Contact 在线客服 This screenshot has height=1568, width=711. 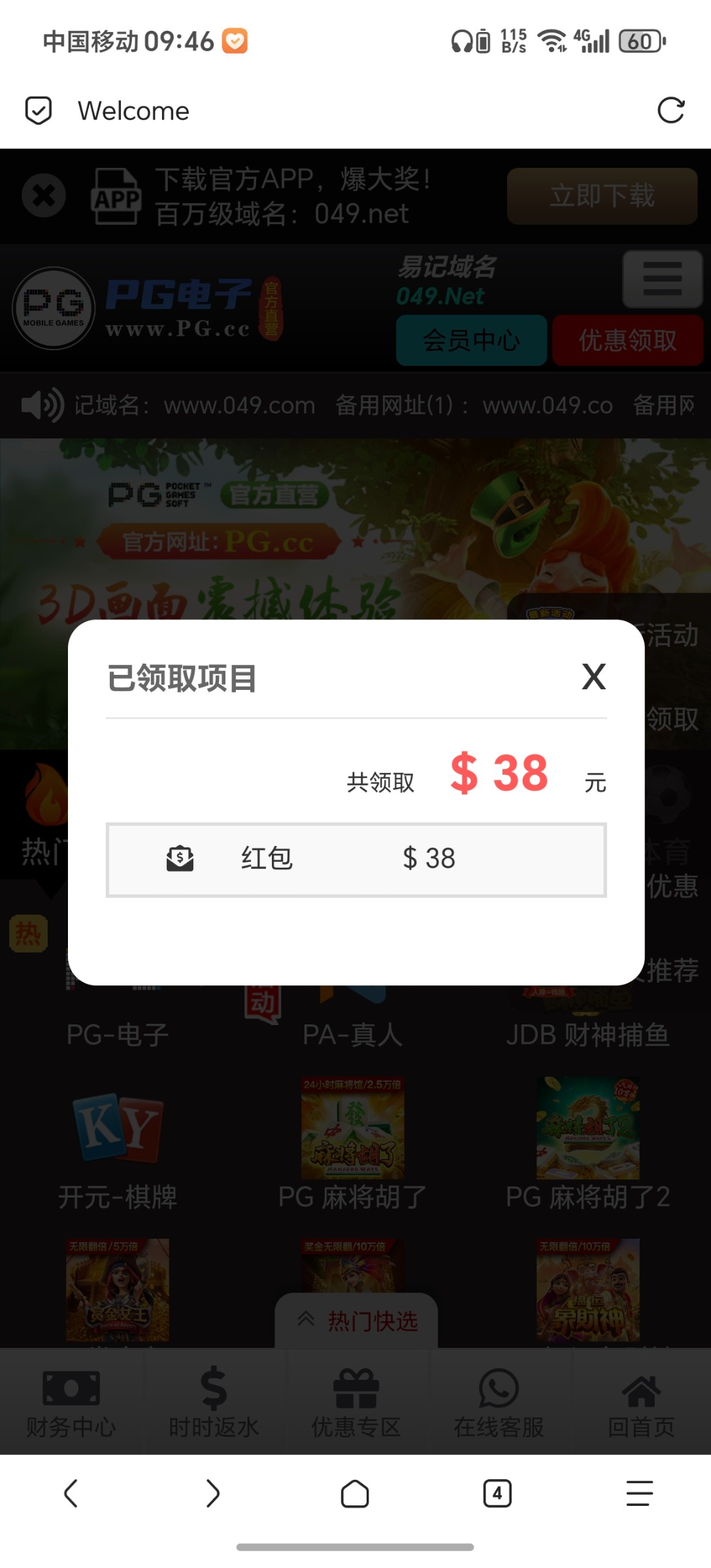pyautogui.click(x=499, y=1402)
